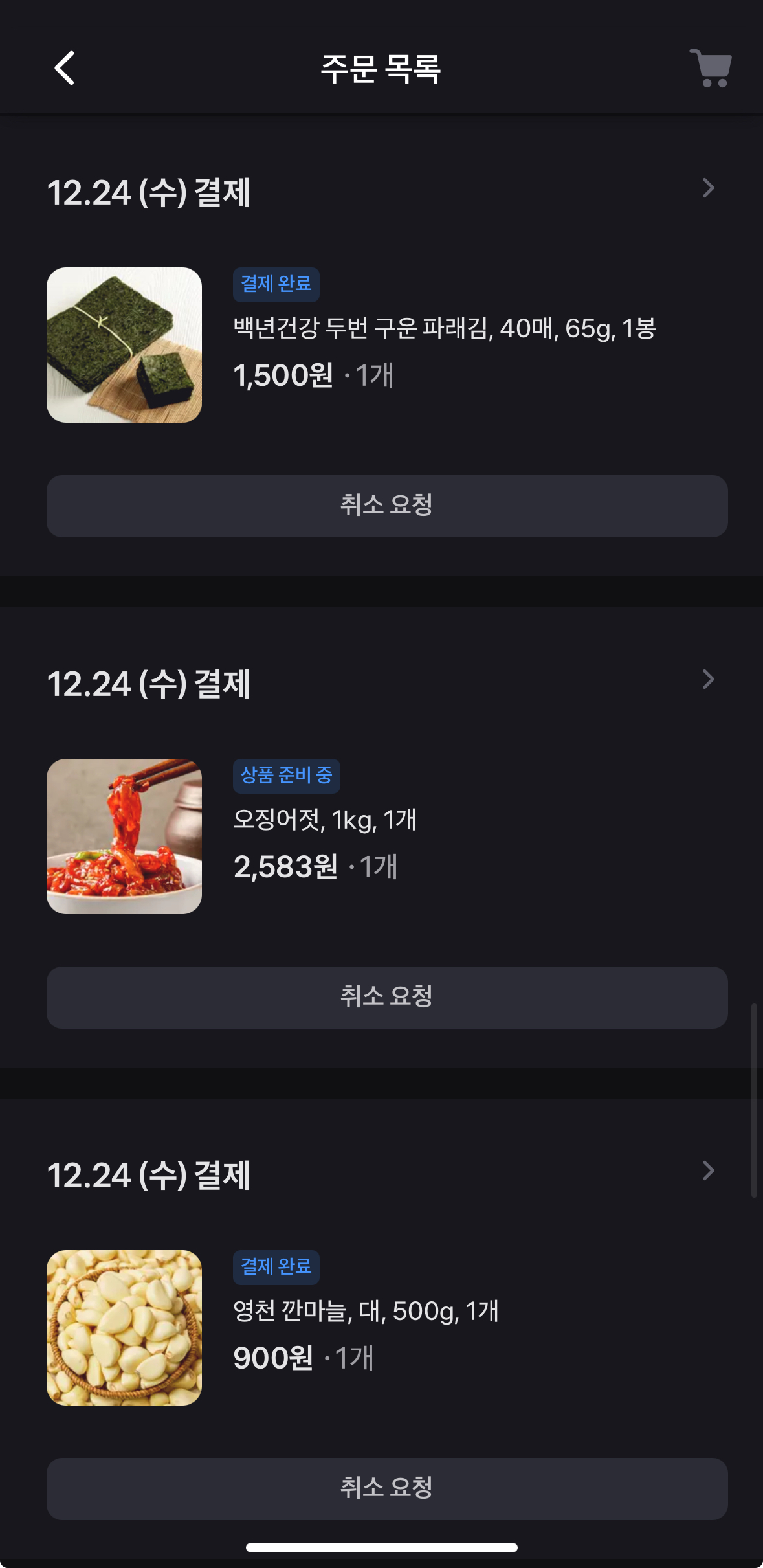Open order details for the 파래김 order

tap(708, 188)
